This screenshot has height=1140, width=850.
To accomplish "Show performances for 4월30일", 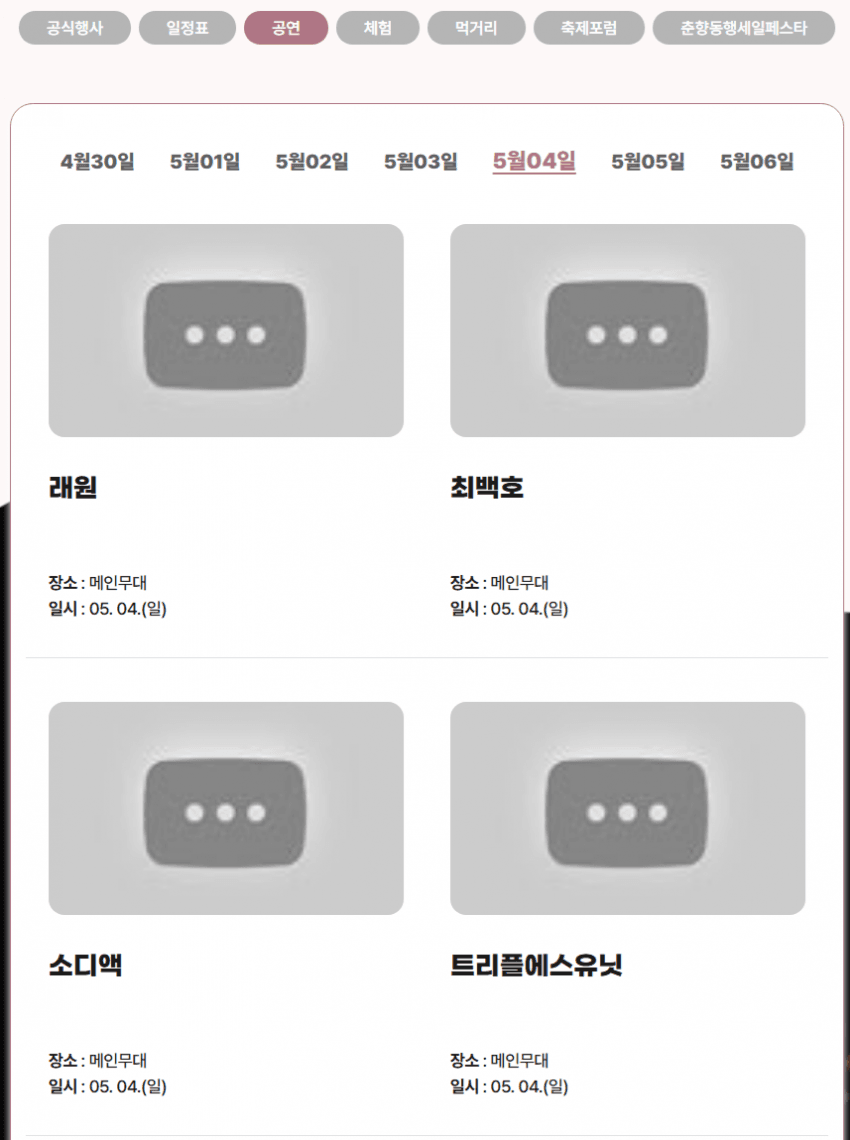I will (x=97, y=161).
